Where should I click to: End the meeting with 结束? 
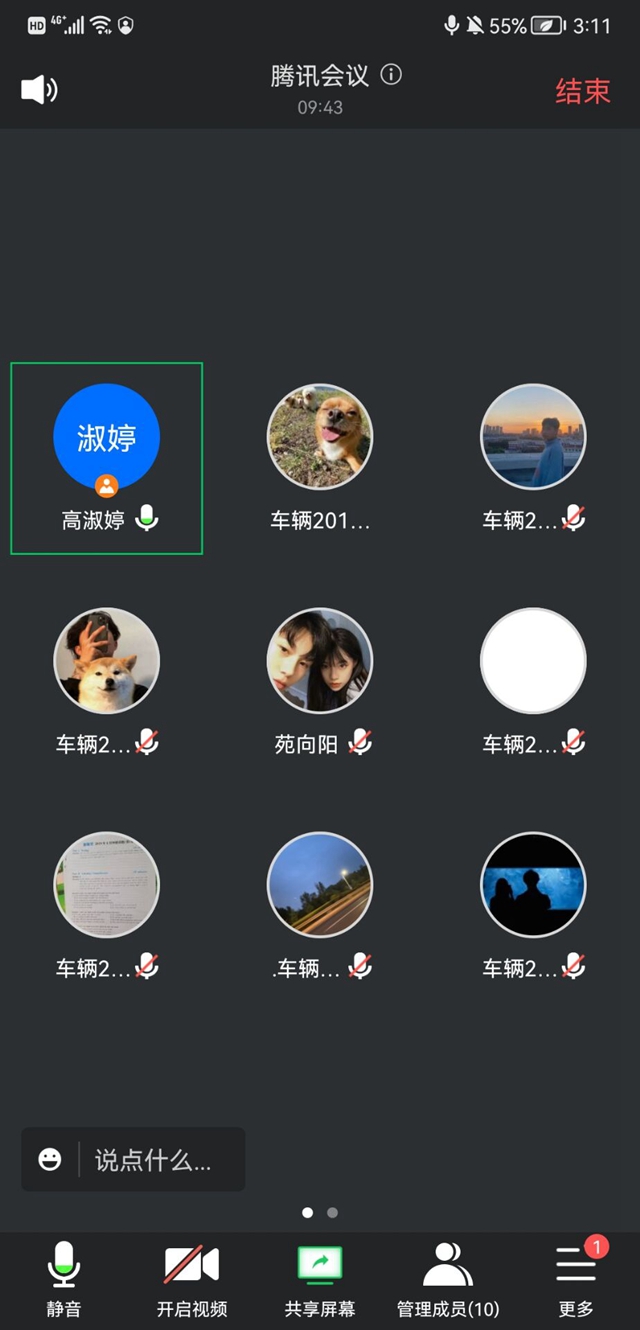pos(583,91)
